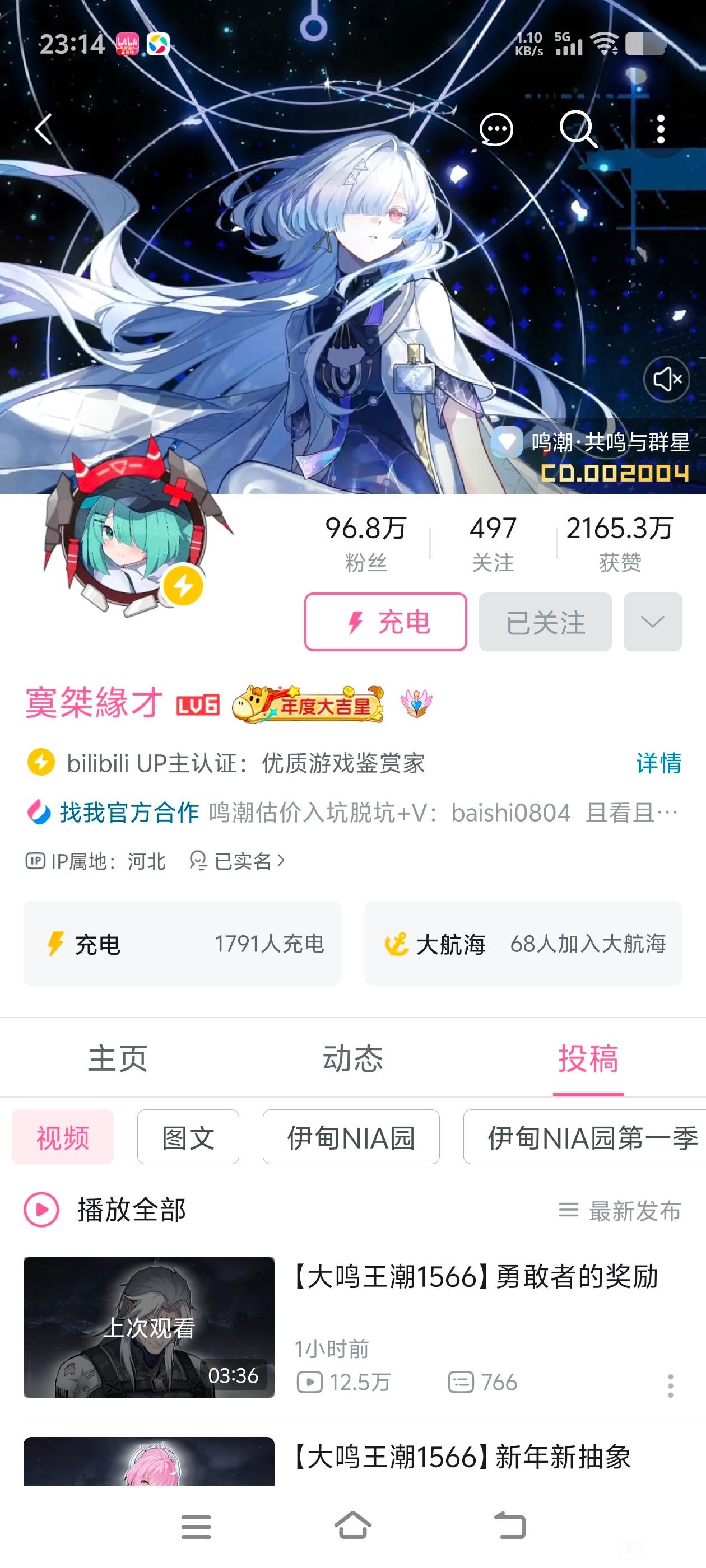This screenshot has width=706, height=1568.
Task: Tap the 已关注 button
Action: coord(545,622)
